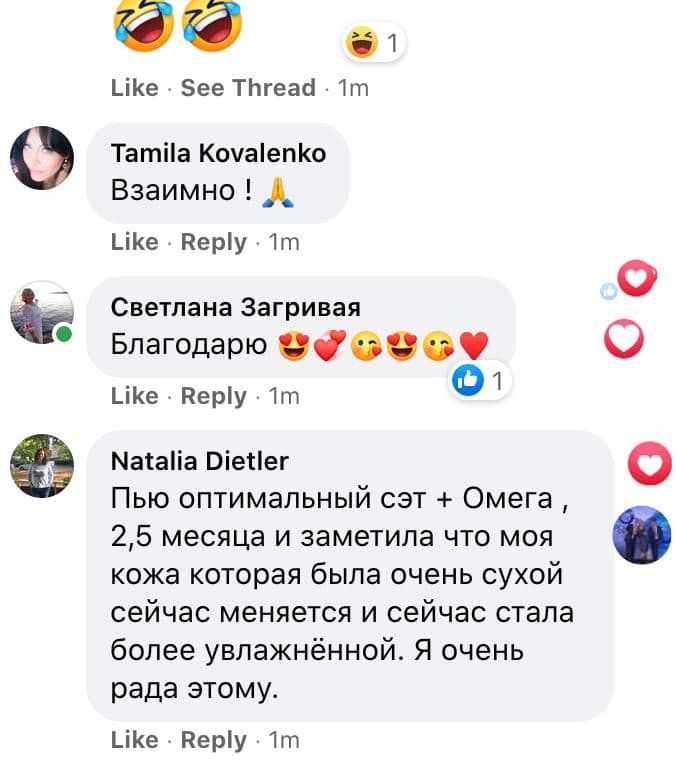Like Natalia Dietler's comment

click(134, 740)
